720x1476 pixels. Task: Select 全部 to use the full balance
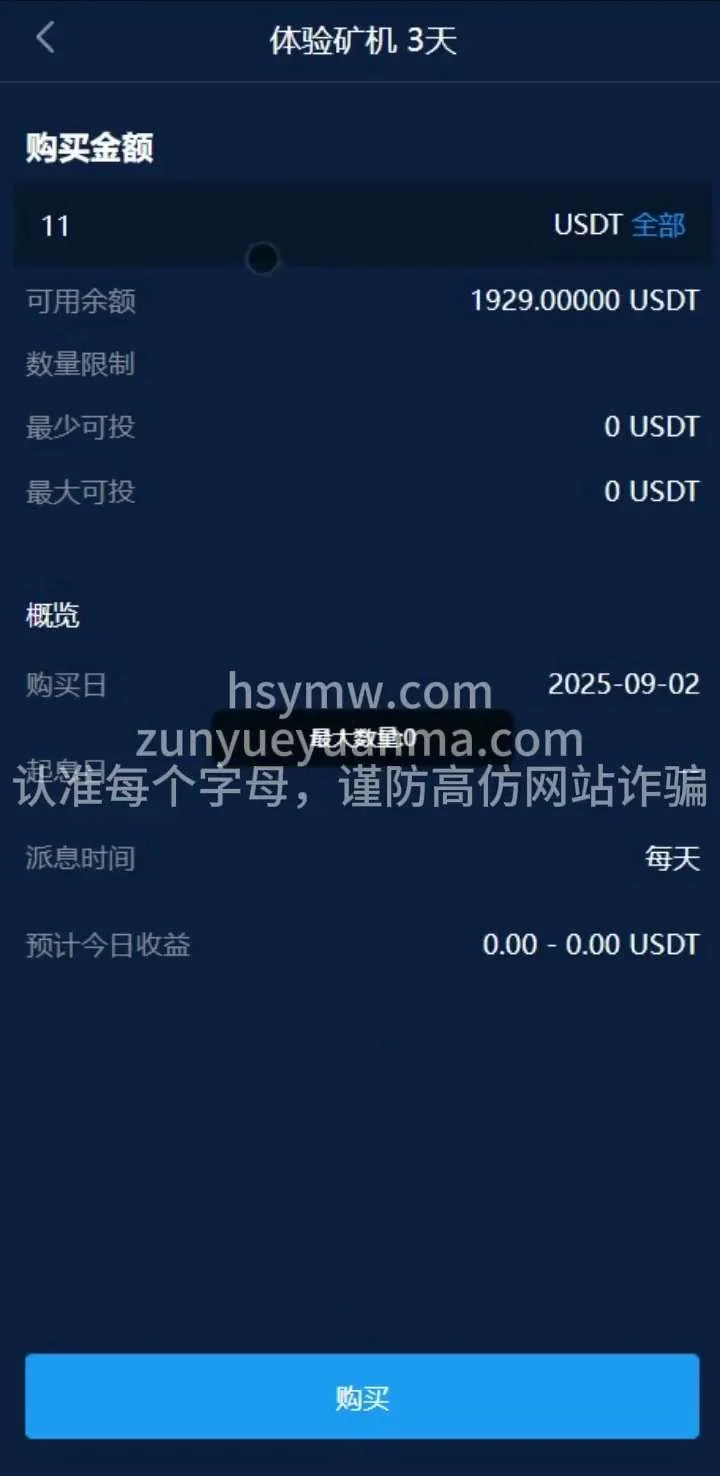coord(658,225)
